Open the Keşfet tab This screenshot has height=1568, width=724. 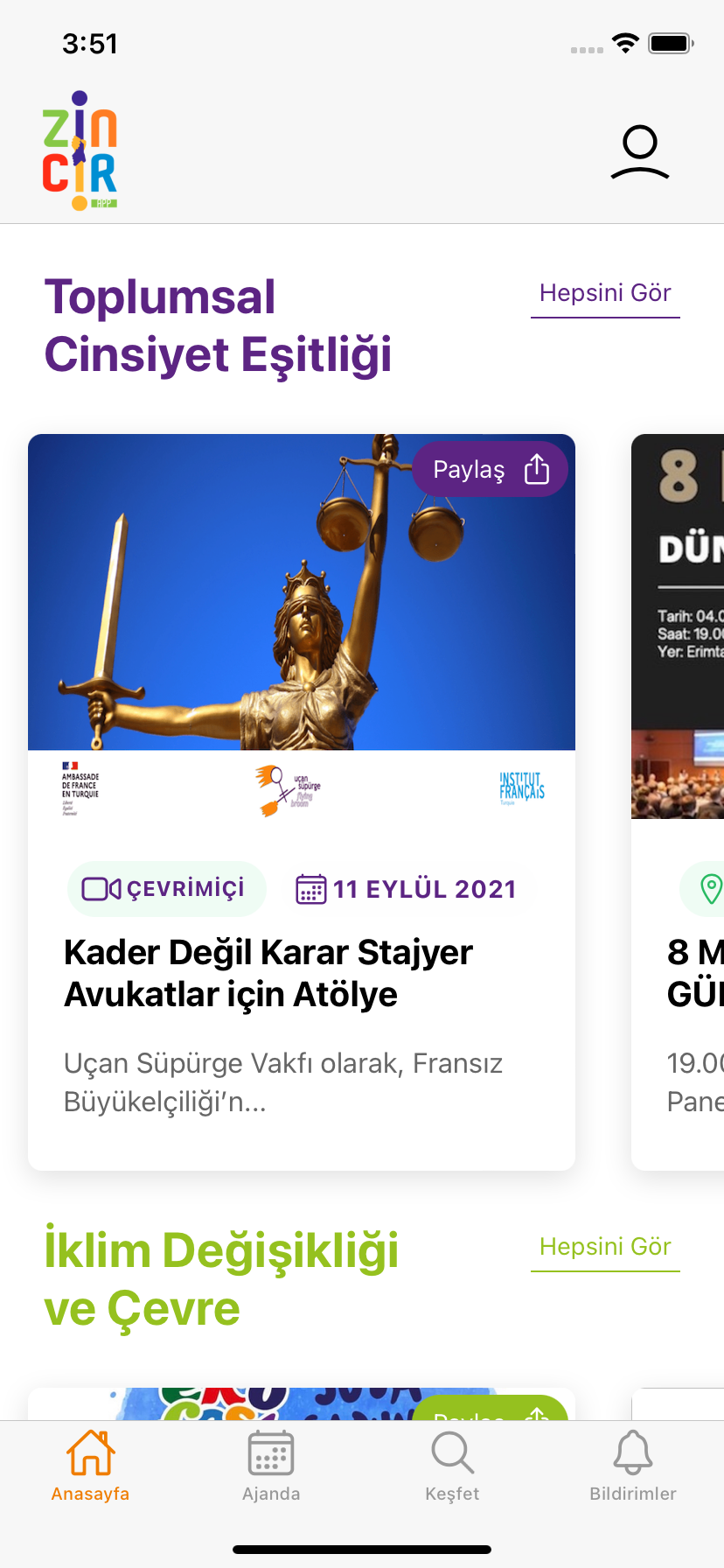(x=452, y=1466)
